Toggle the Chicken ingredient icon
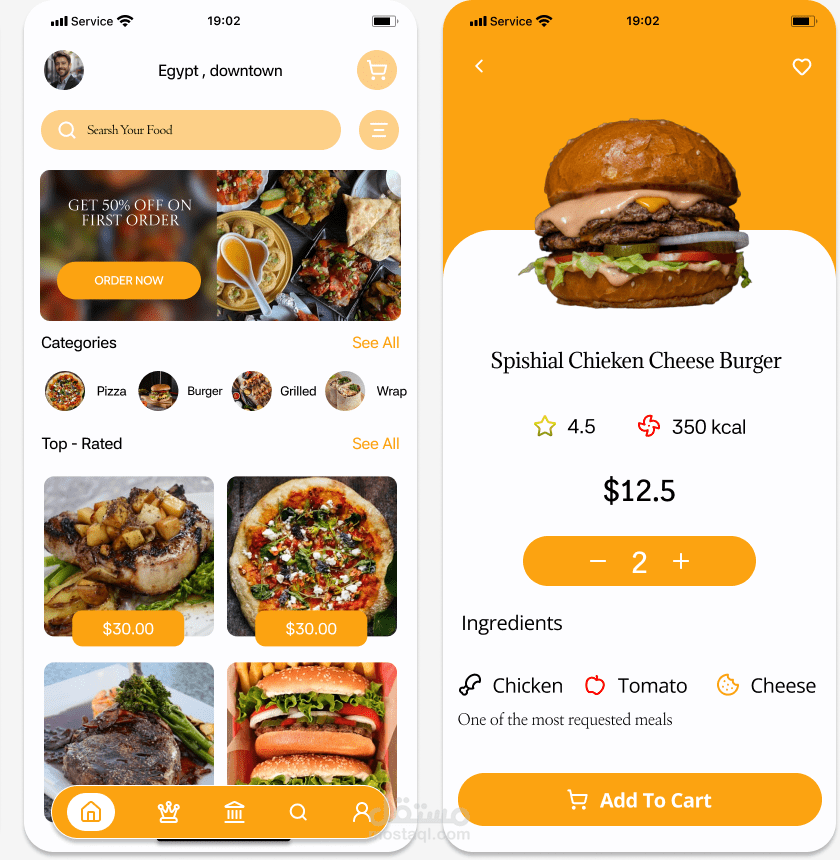The image size is (840, 860). point(470,685)
